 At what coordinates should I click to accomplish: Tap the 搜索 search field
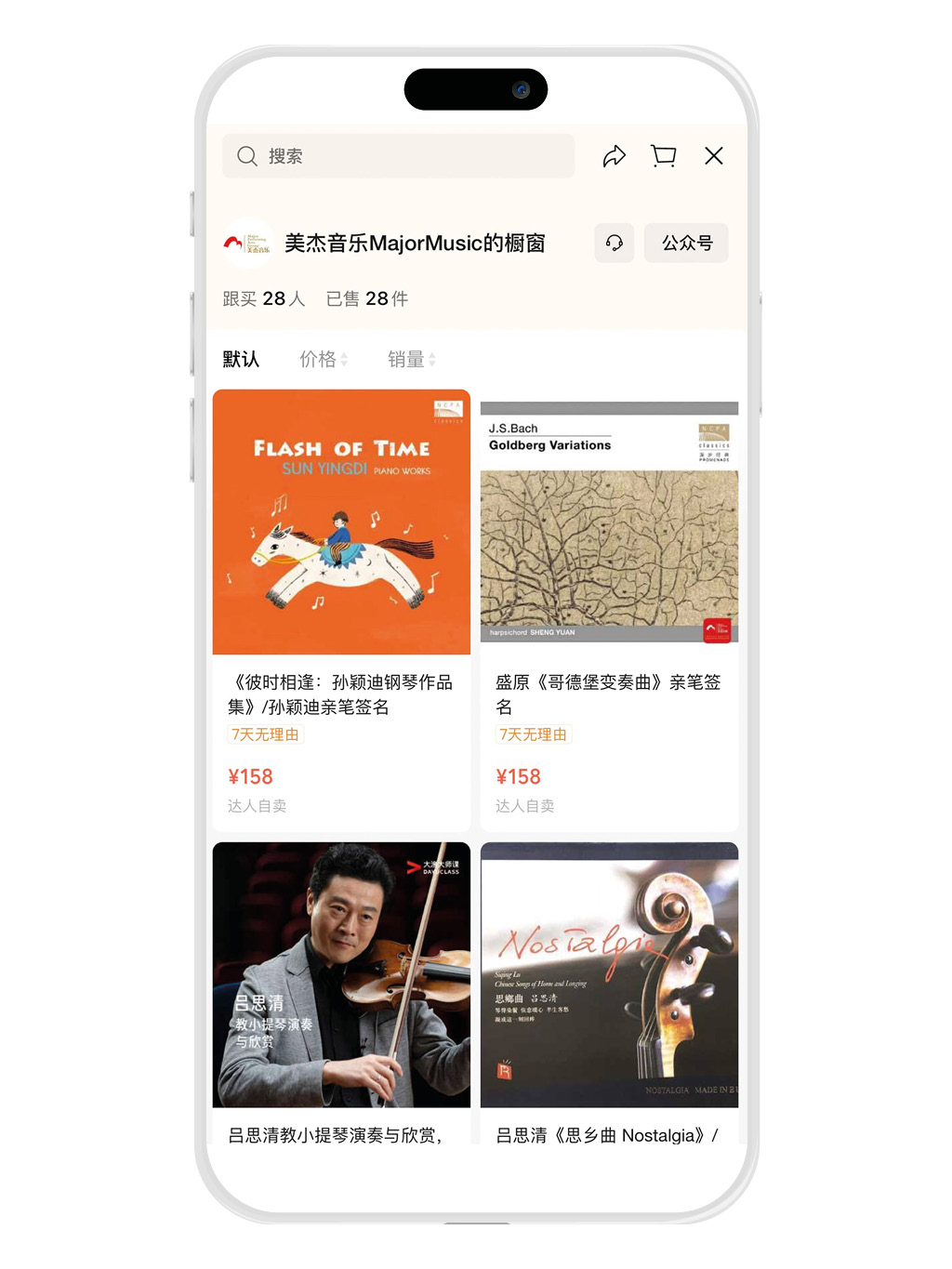pos(398,156)
